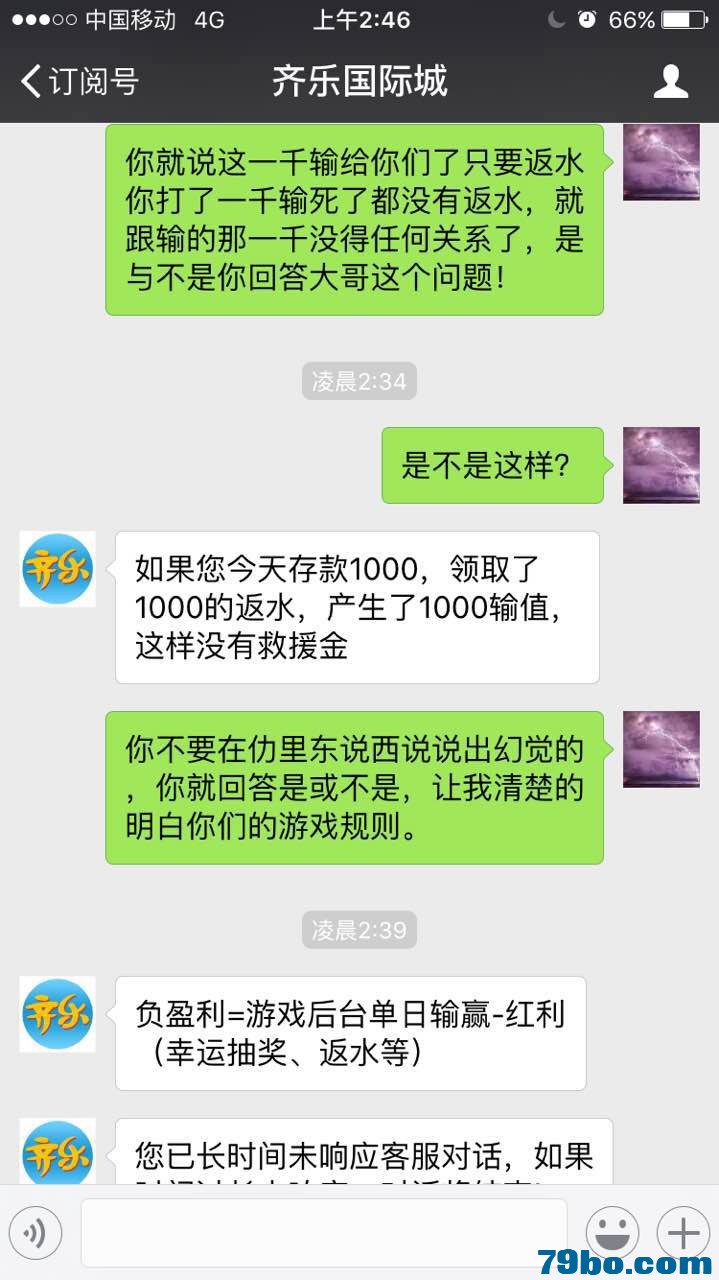This screenshot has height=1280, width=719.
Task: Open the emoji picker
Action: click(612, 1233)
